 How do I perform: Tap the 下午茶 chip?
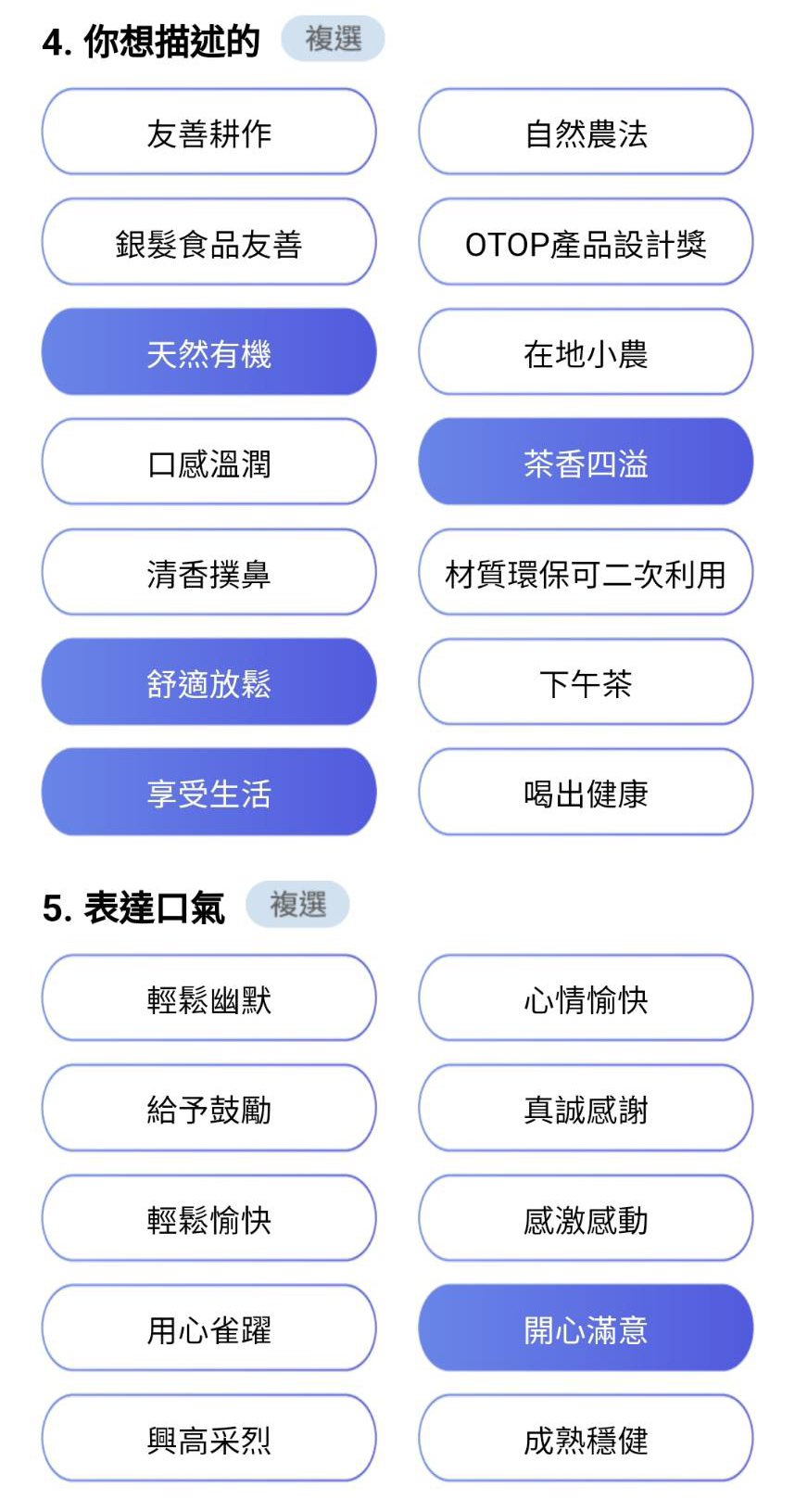[x=586, y=681]
